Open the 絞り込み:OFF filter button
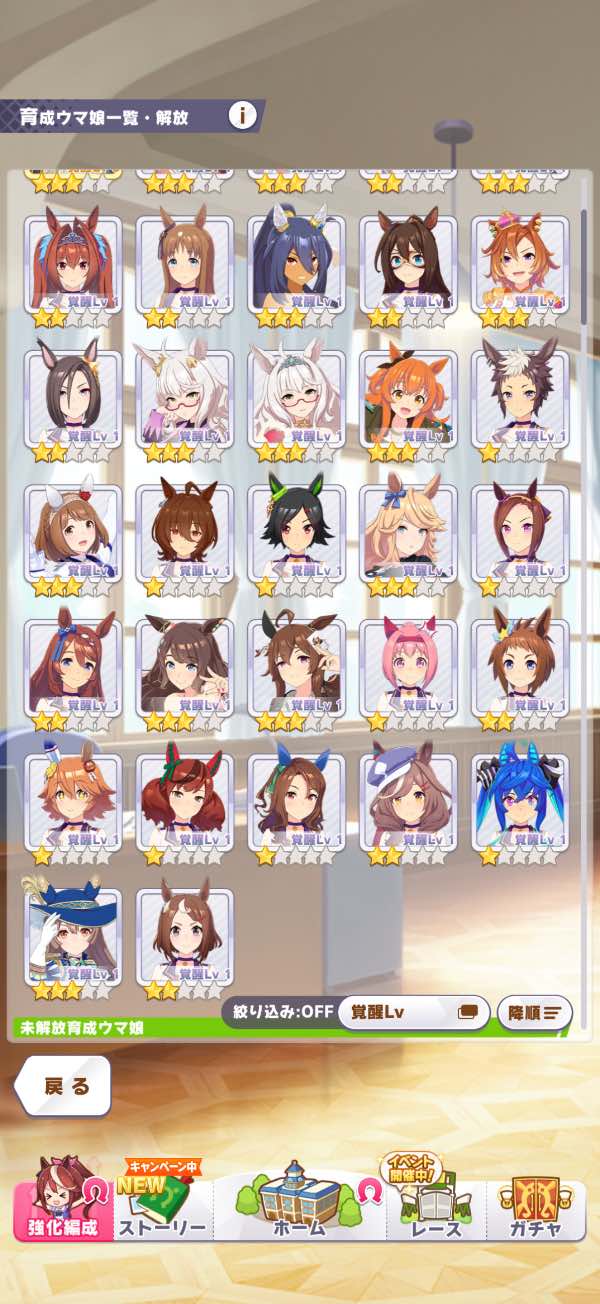The height and width of the screenshot is (1304, 600). (x=278, y=1011)
